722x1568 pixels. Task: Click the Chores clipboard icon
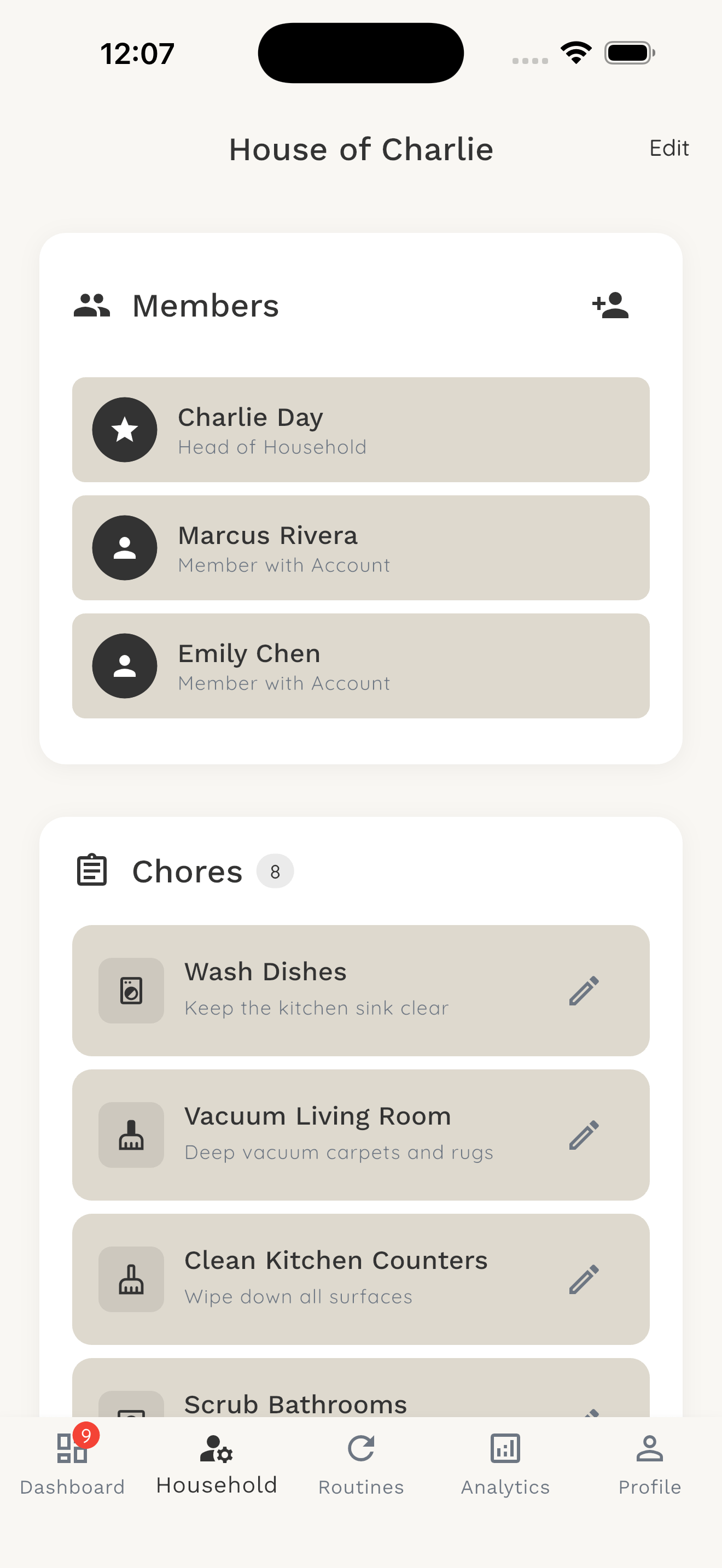91,870
